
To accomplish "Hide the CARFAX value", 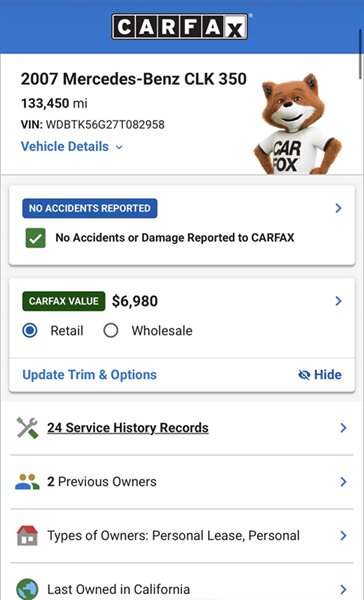I will [320, 375].
